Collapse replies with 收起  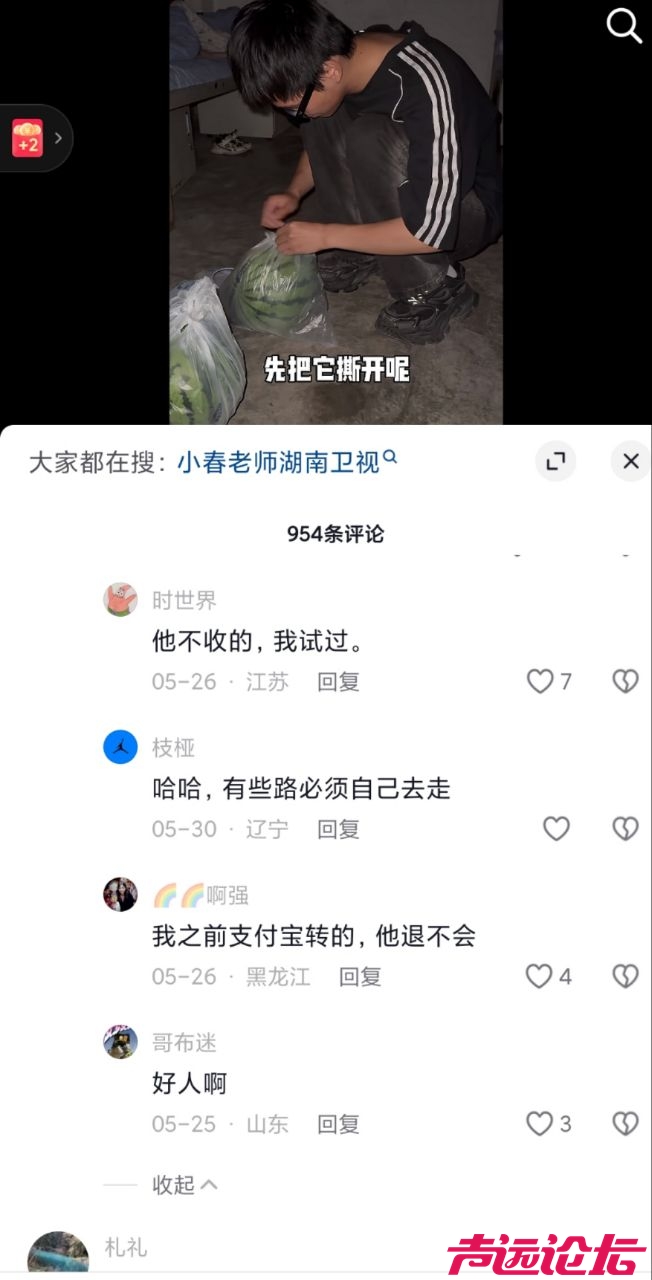click(184, 1185)
